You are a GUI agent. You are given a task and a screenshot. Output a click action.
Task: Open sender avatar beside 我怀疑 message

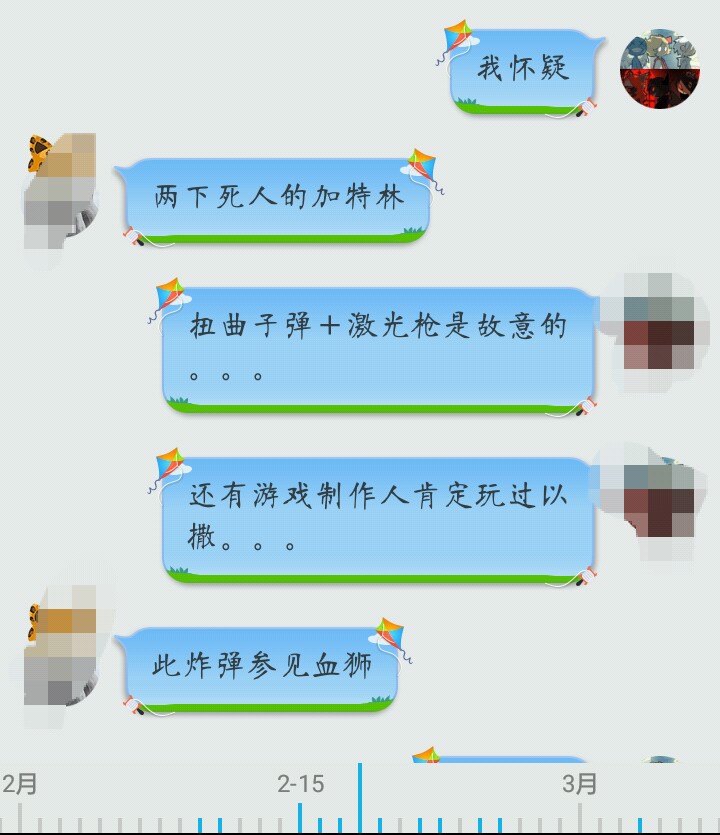click(x=659, y=70)
